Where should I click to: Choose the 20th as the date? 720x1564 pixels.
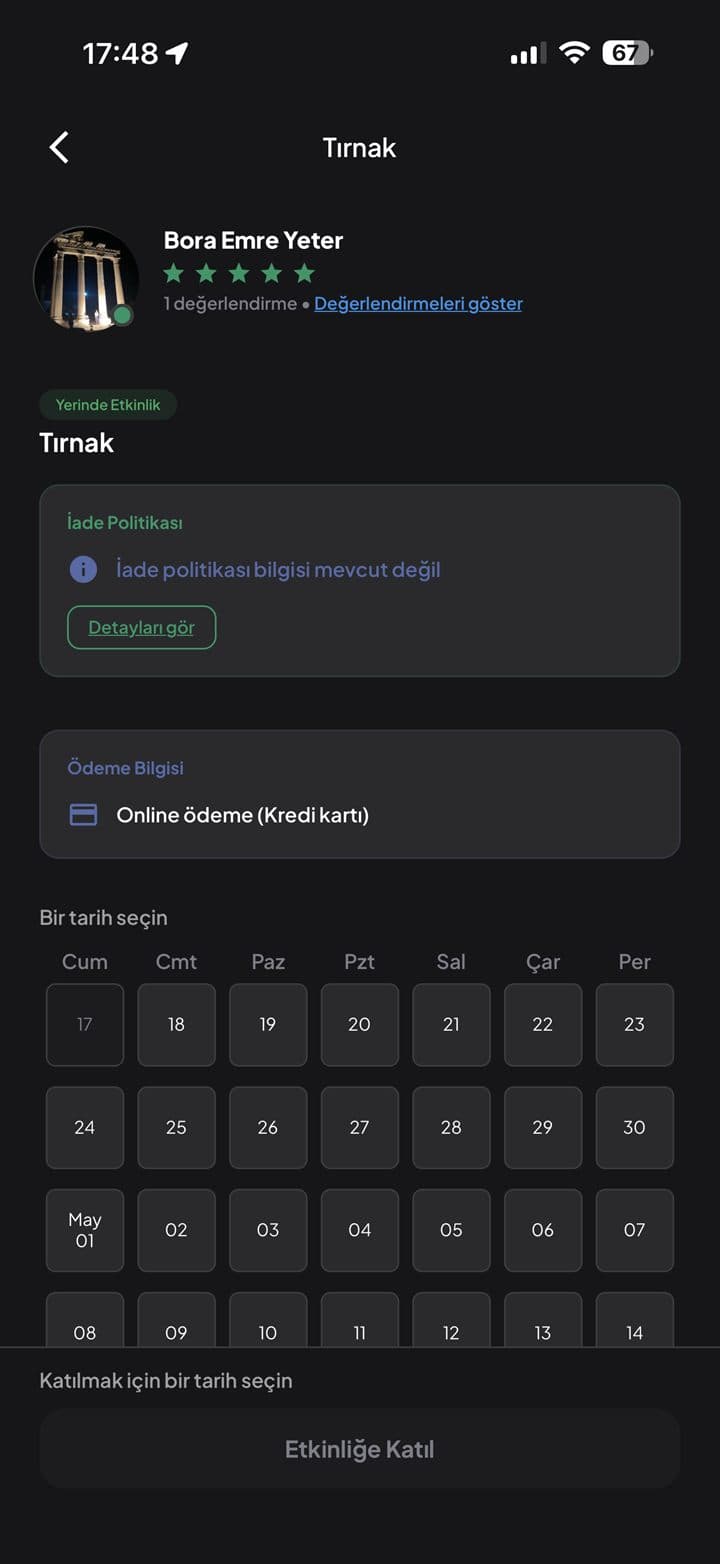(x=359, y=1024)
